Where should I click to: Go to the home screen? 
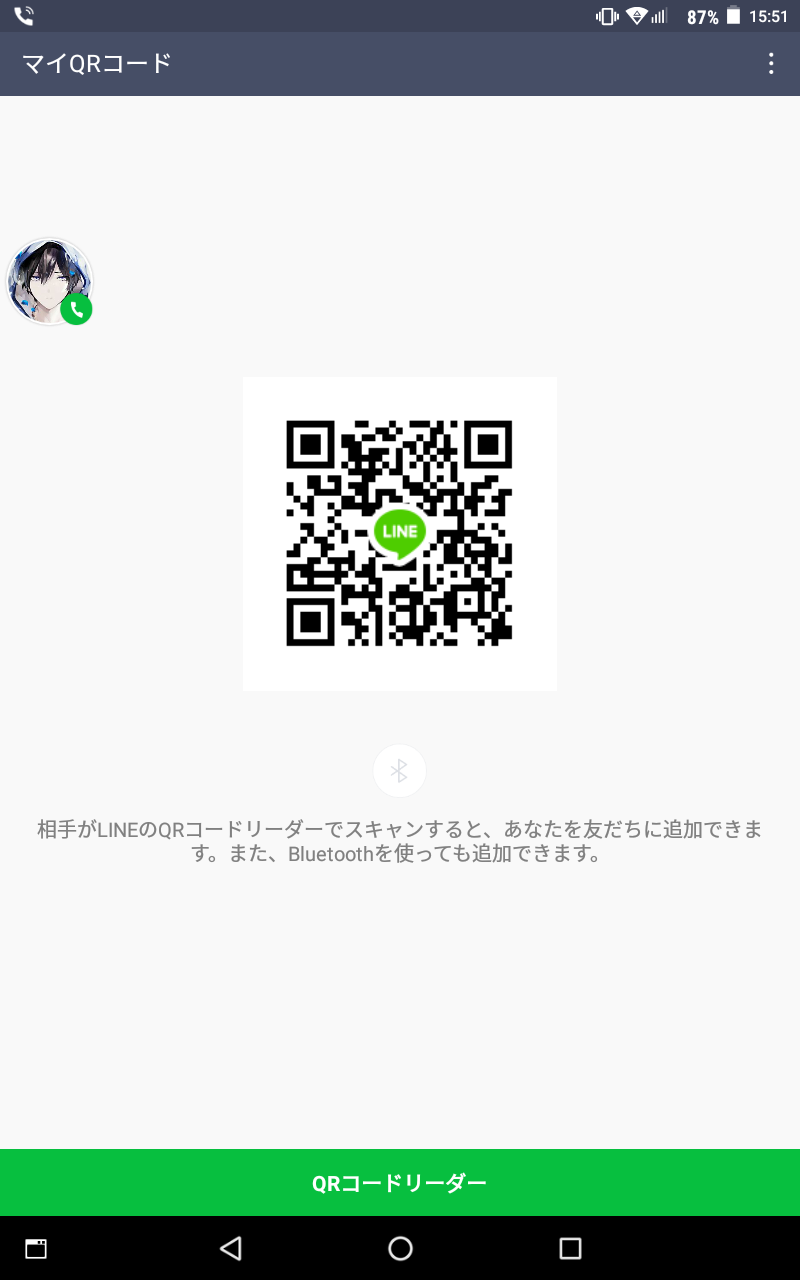point(400,1248)
